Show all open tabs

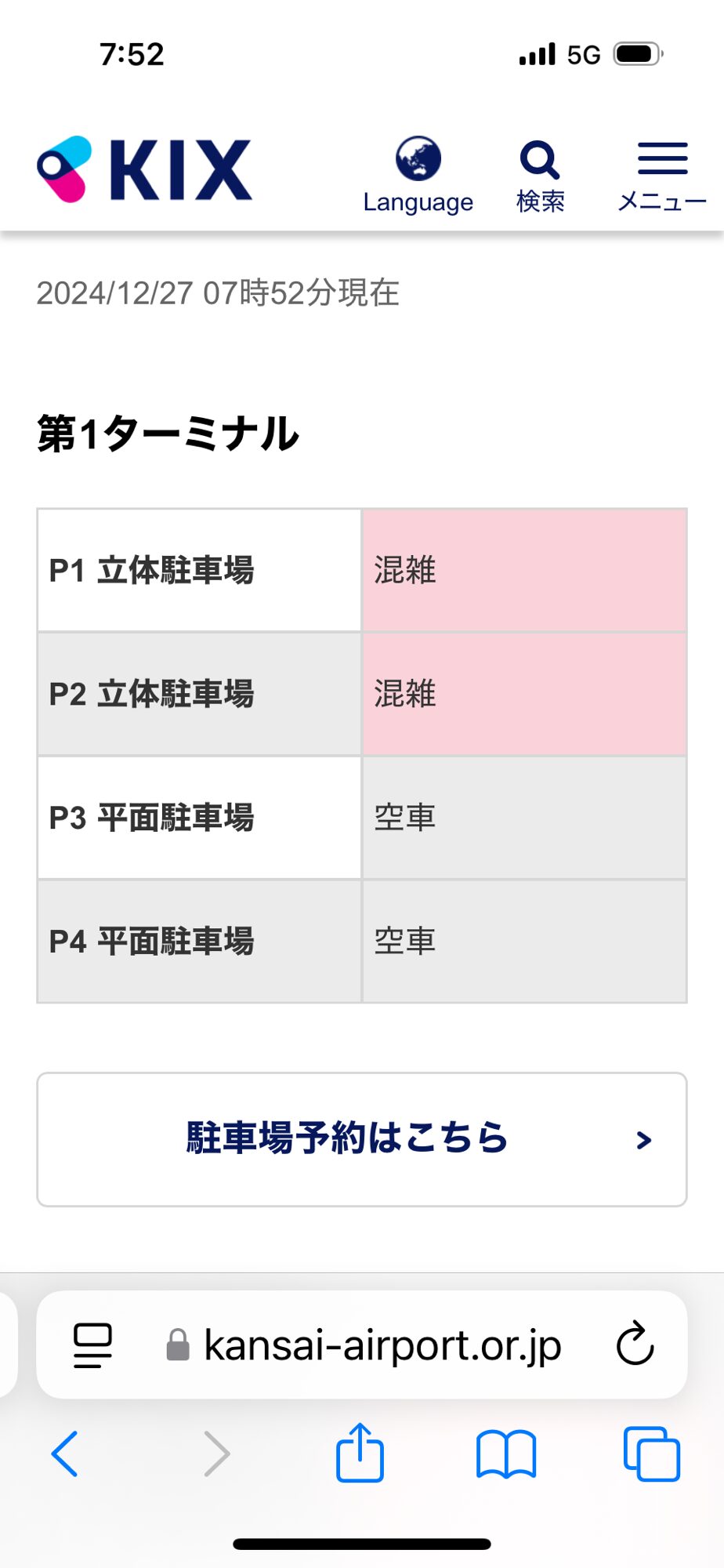(652, 1454)
